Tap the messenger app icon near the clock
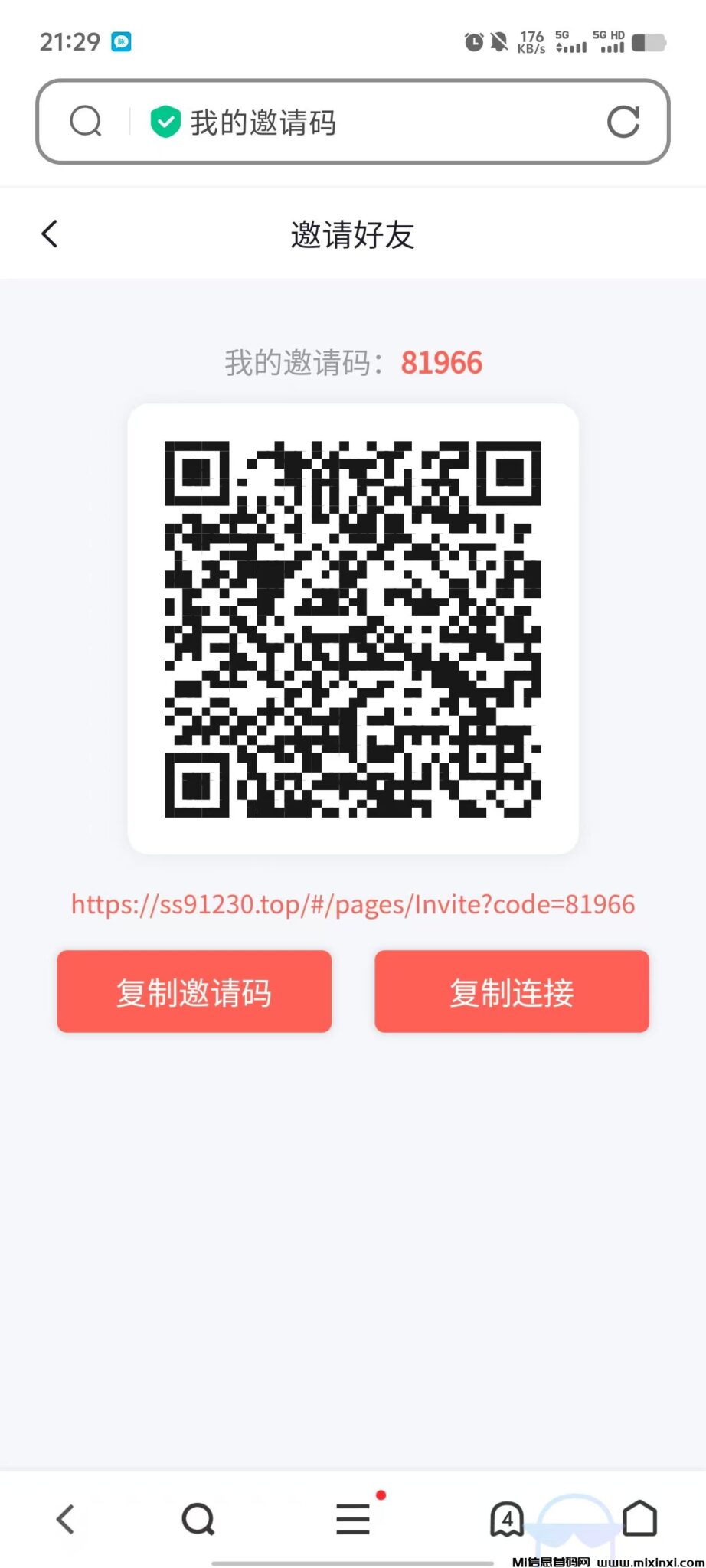The width and height of the screenshot is (706, 1568). pyautogui.click(x=120, y=41)
